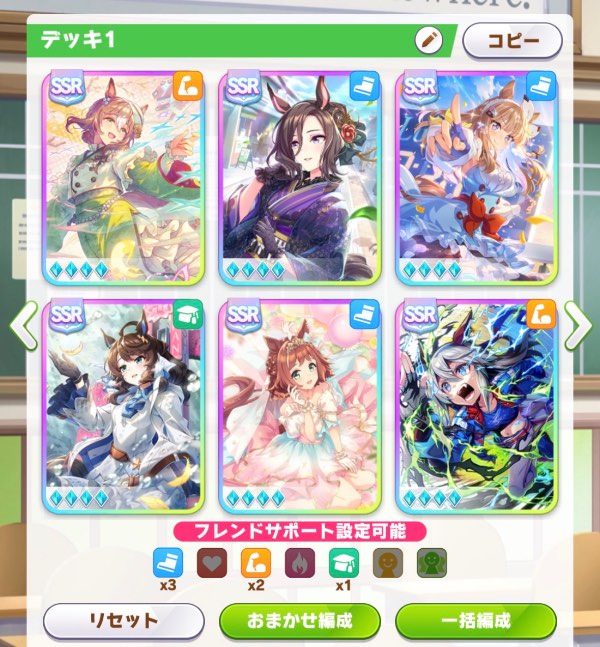Tap the おまかせ編成 auto-formation button
Viewport: 600px width, 647px height.
[300, 620]
